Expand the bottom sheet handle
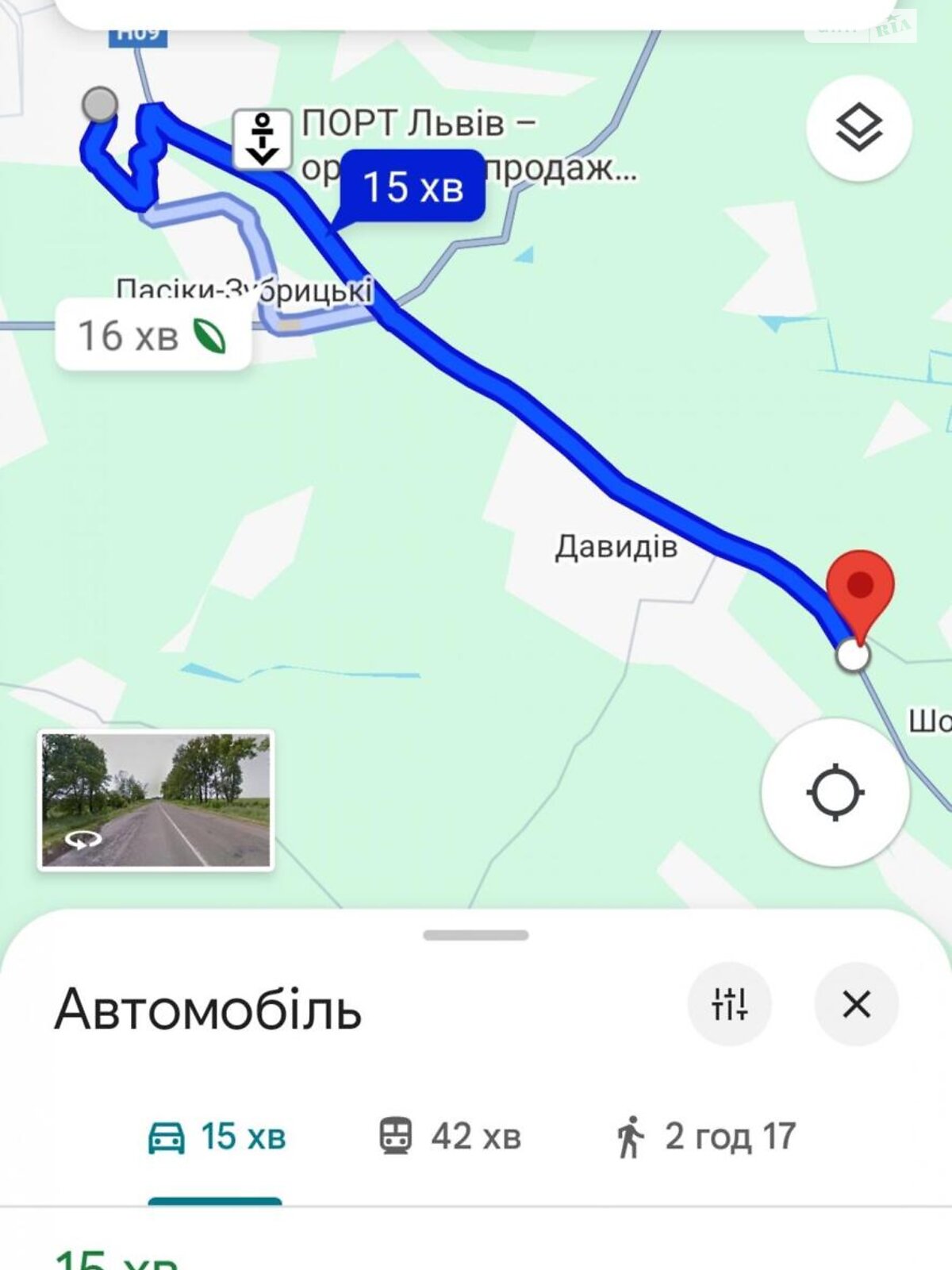The height and width of the screenshot is (1270, 952). point(475,935)
